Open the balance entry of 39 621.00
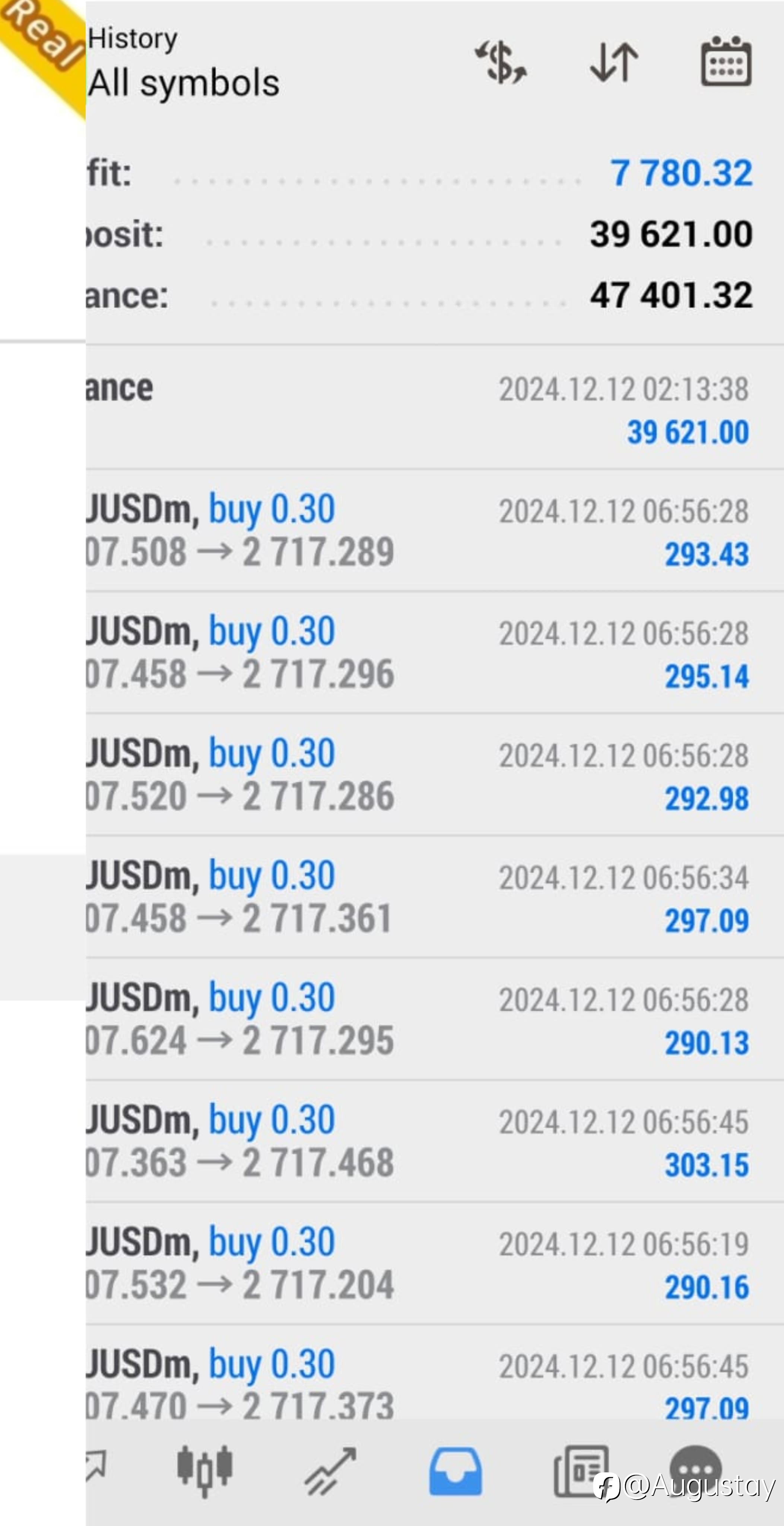 [x=435, y=408]
